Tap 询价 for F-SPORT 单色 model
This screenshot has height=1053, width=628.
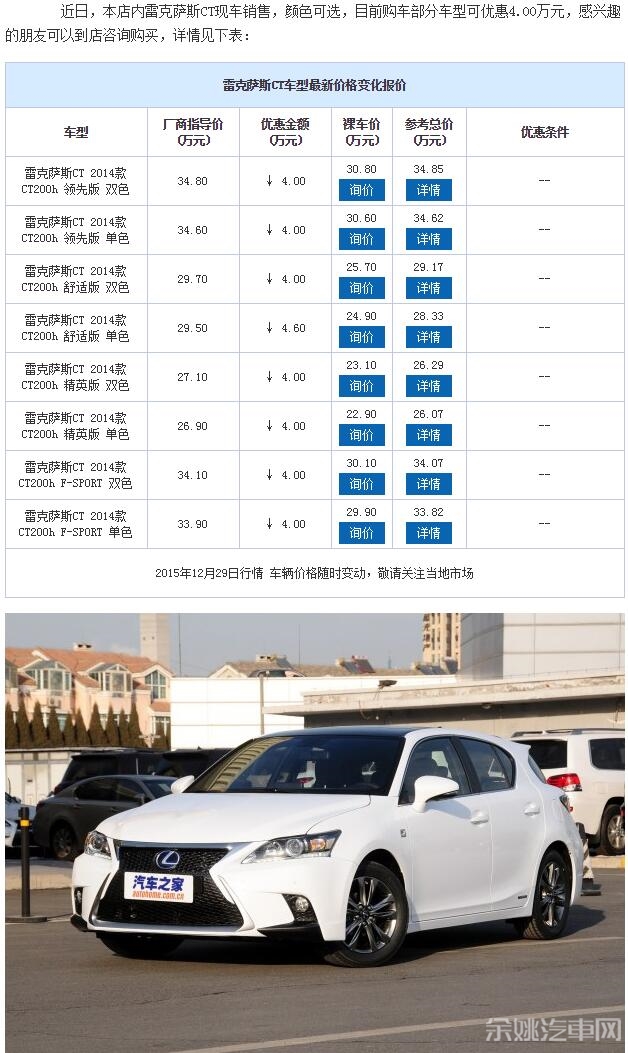pyautogui.click(x=361, y=533)
